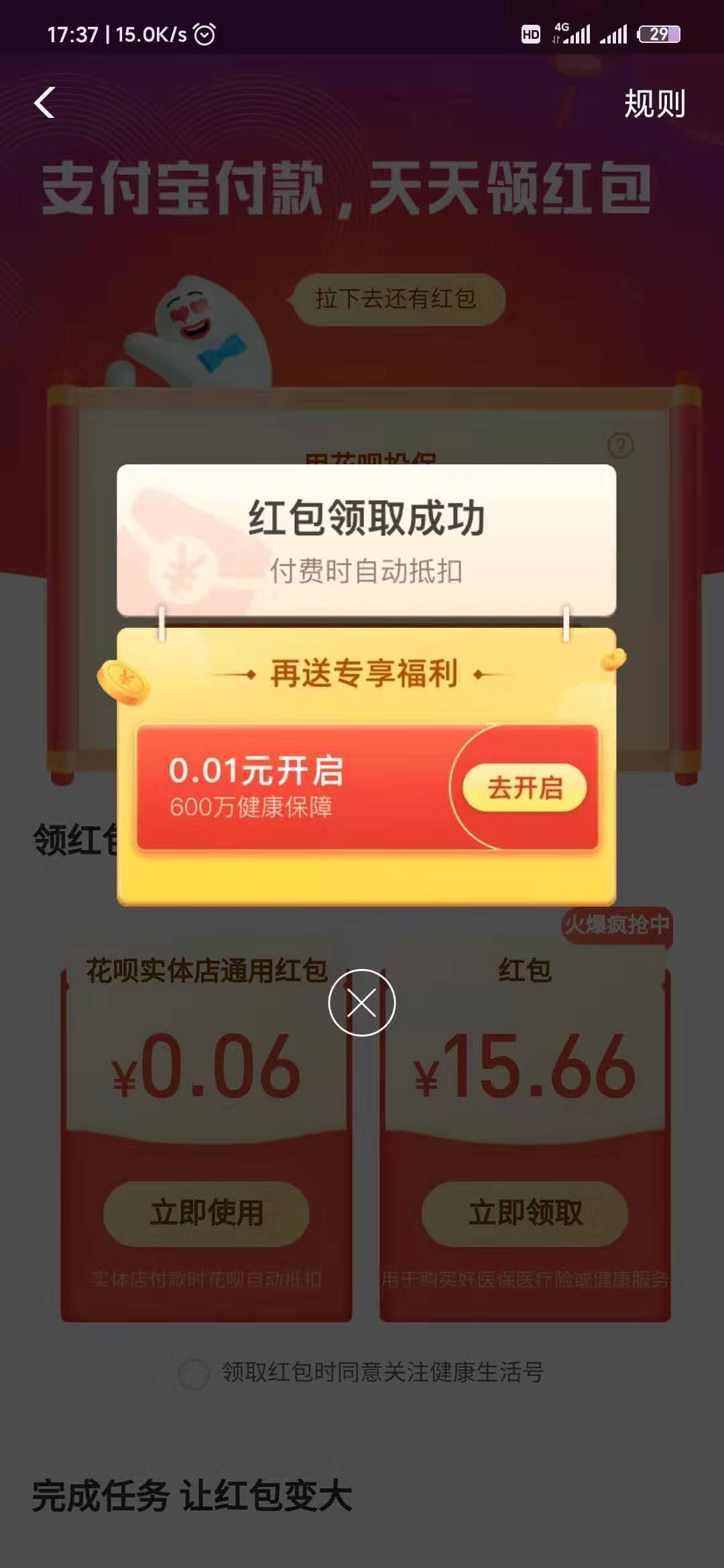Tap 立即领取 on the ¥15.66 red packet
This screenshot has height=1568, width=724.
(525, 1214)
